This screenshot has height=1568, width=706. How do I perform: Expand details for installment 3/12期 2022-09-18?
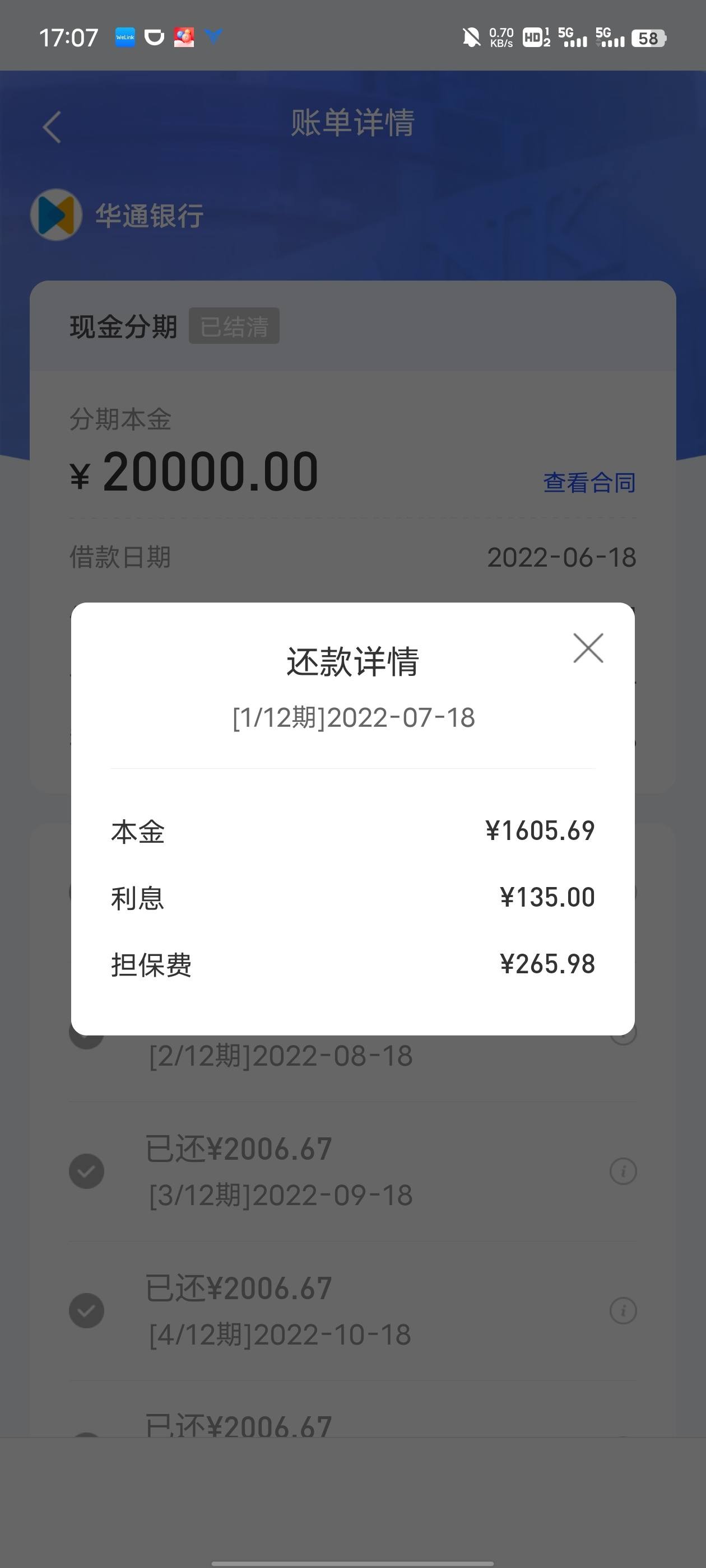[280, 1194]
